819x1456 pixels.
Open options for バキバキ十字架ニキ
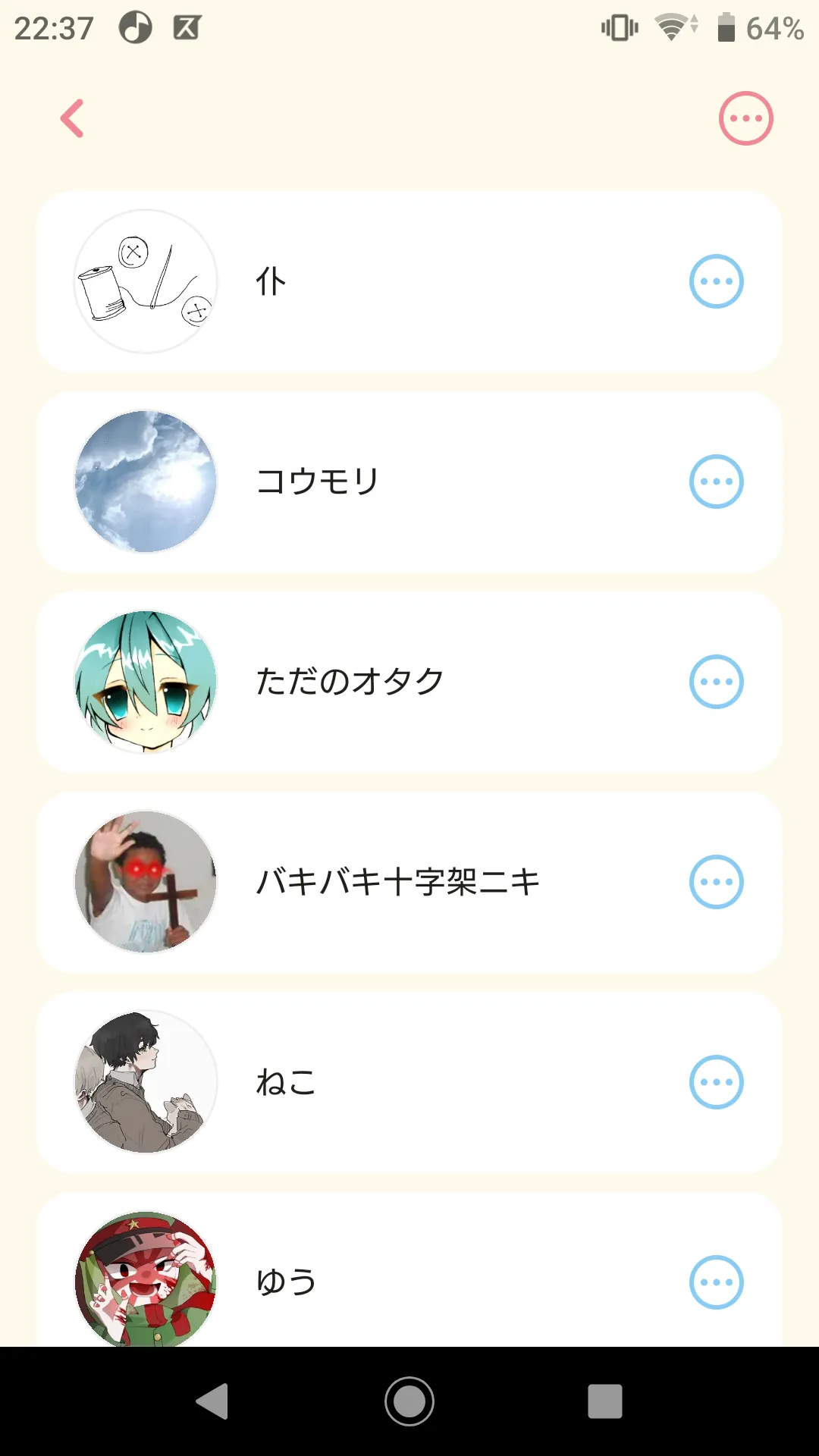point(716,882)
